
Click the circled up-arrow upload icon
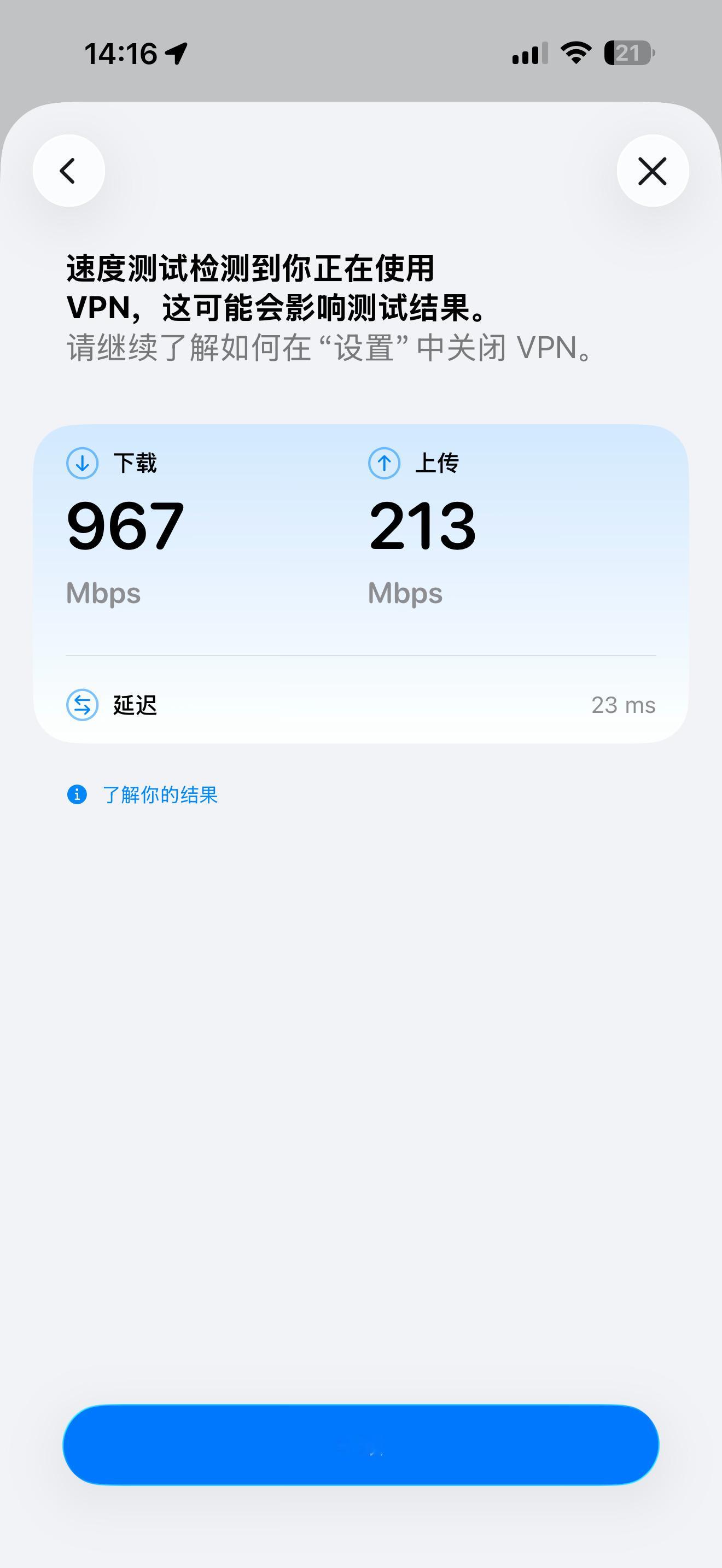tap(384, 463)
